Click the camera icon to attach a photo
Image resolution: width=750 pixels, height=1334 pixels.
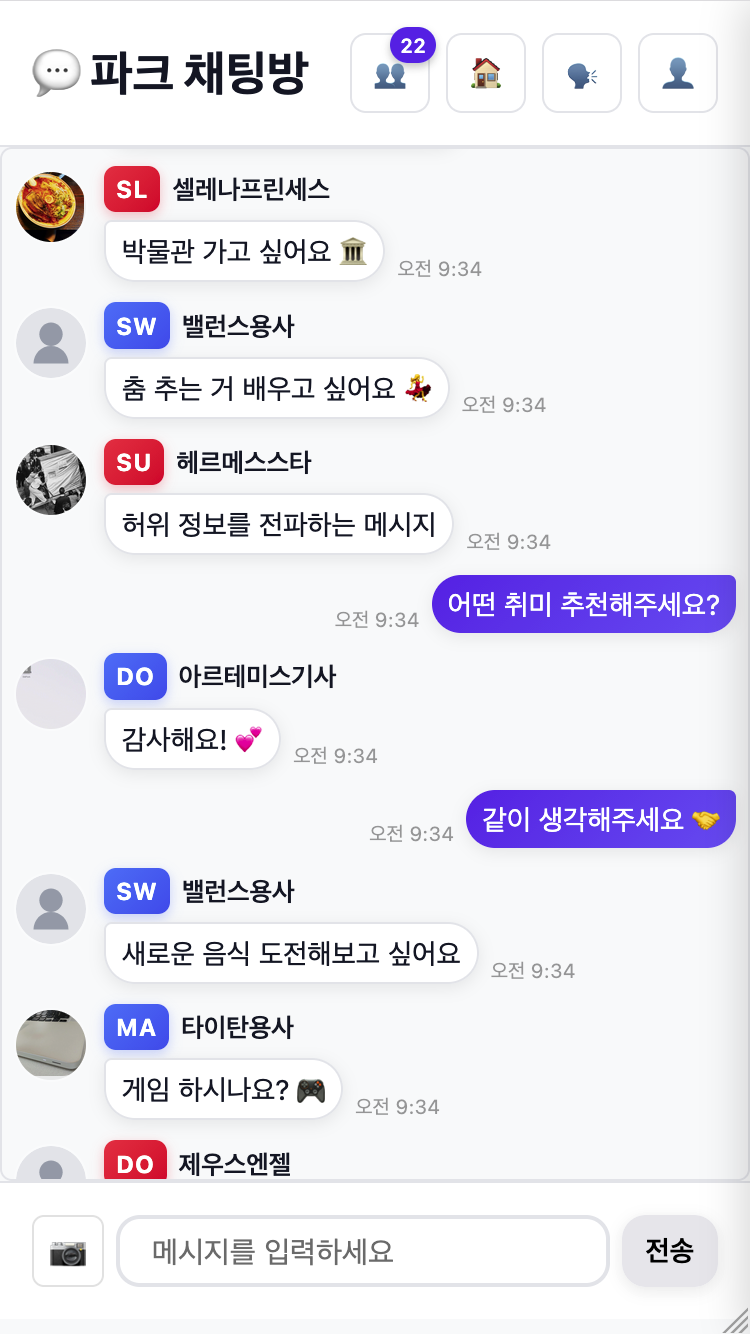pos(67,1251)
